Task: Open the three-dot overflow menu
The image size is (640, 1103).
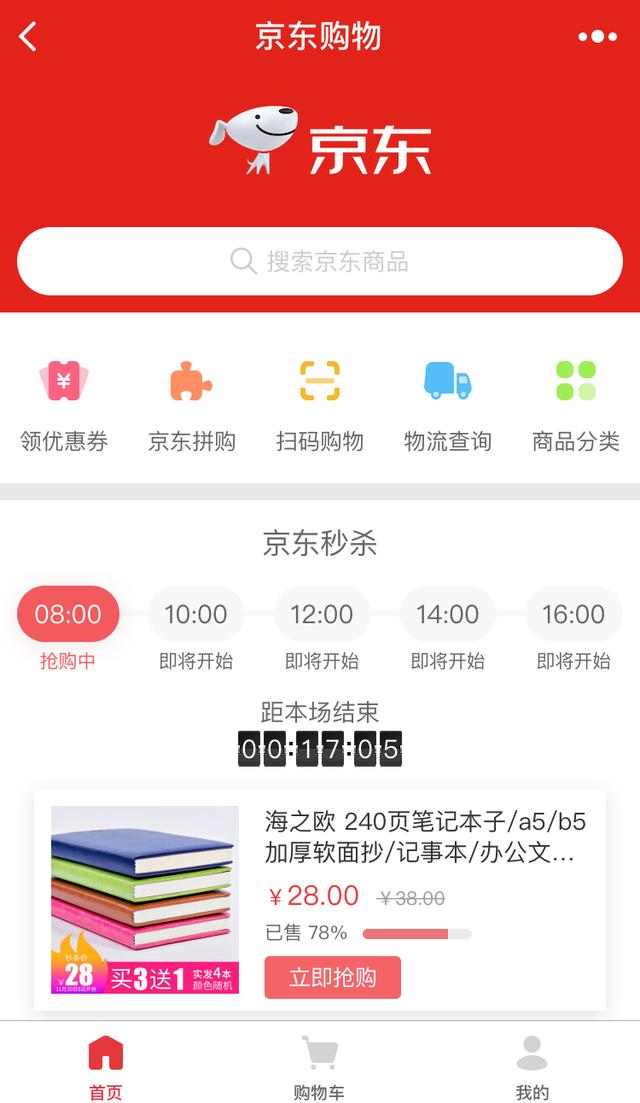Action: (x=597, y=37)
